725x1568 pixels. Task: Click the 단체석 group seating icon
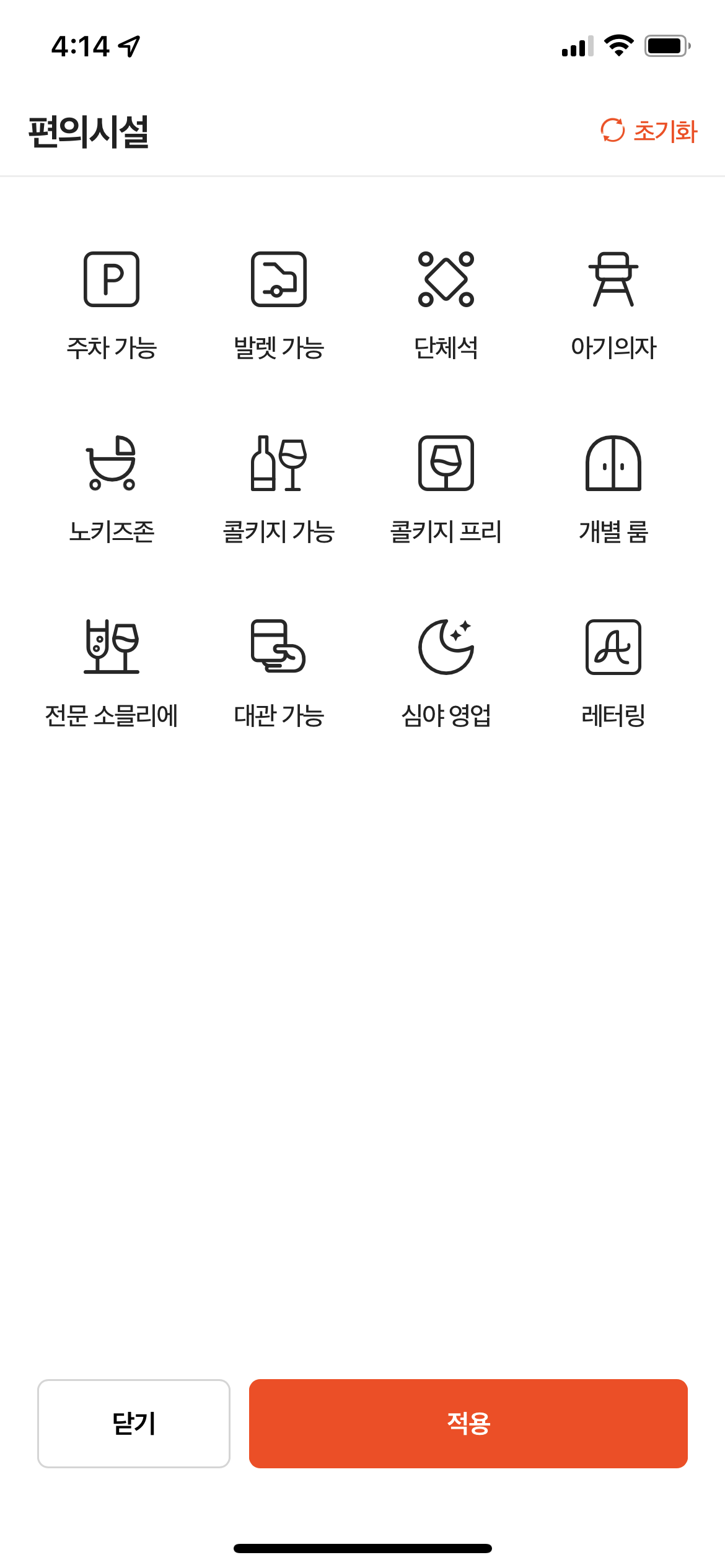tap(445, 281)
